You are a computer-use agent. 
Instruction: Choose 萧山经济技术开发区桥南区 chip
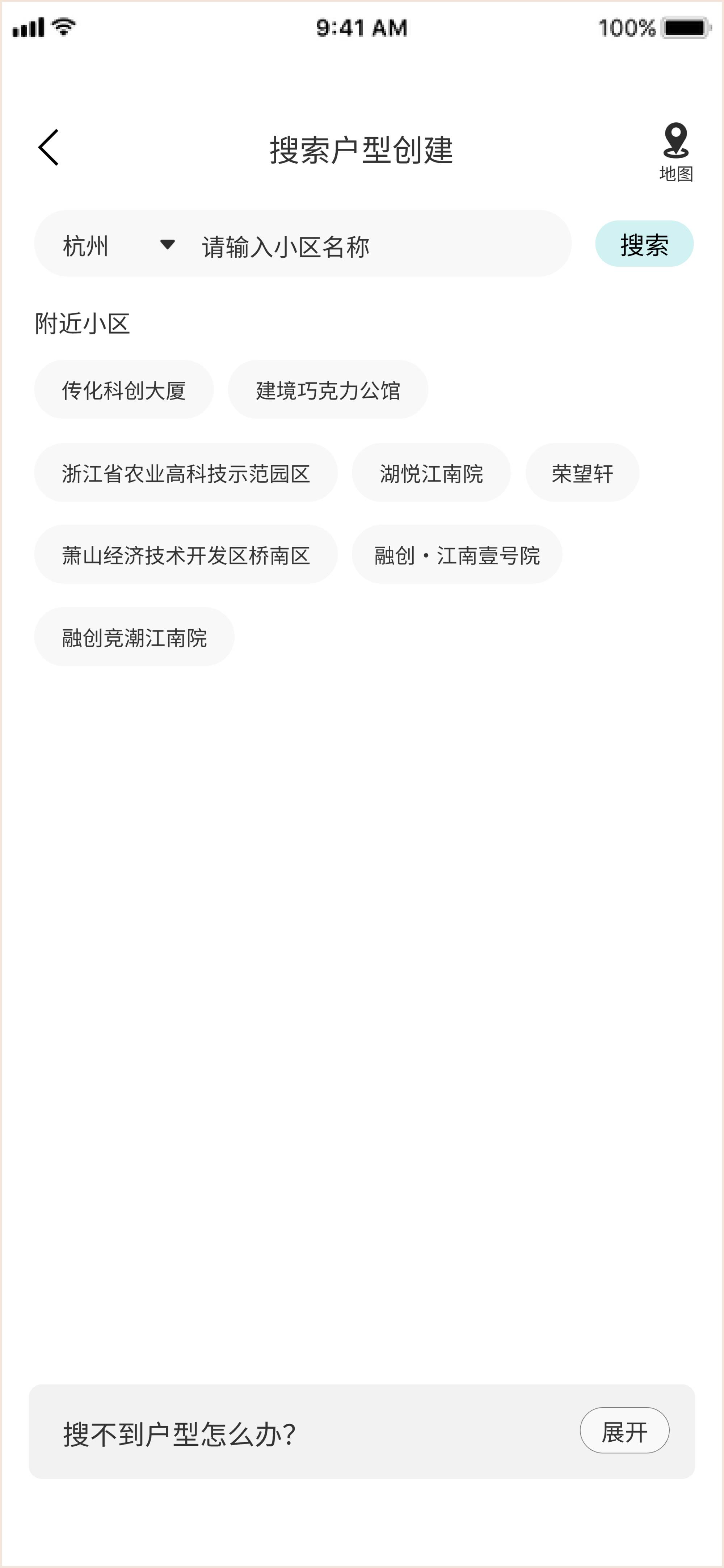(x=186, y=554)
